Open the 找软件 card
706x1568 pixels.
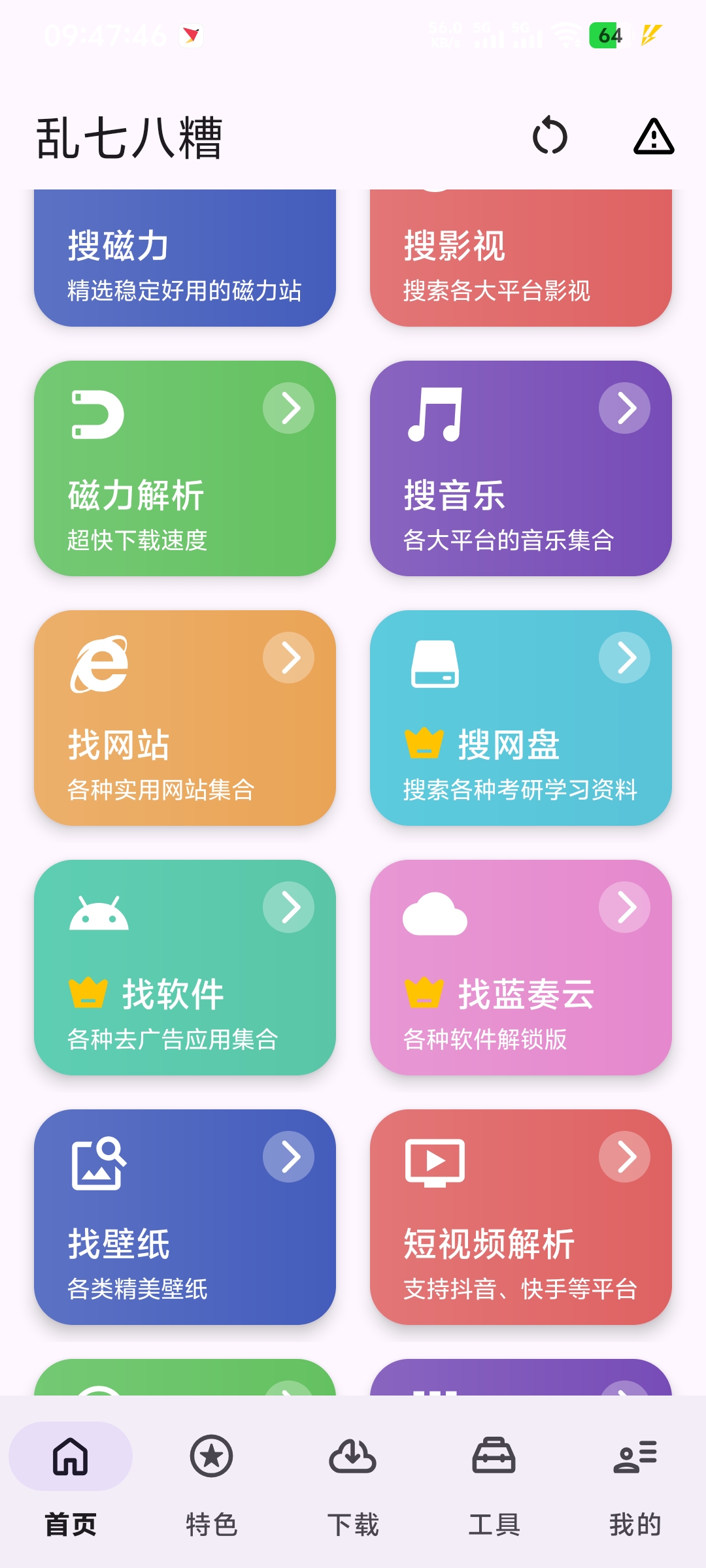pyautogui.click(x=185, y=968)
